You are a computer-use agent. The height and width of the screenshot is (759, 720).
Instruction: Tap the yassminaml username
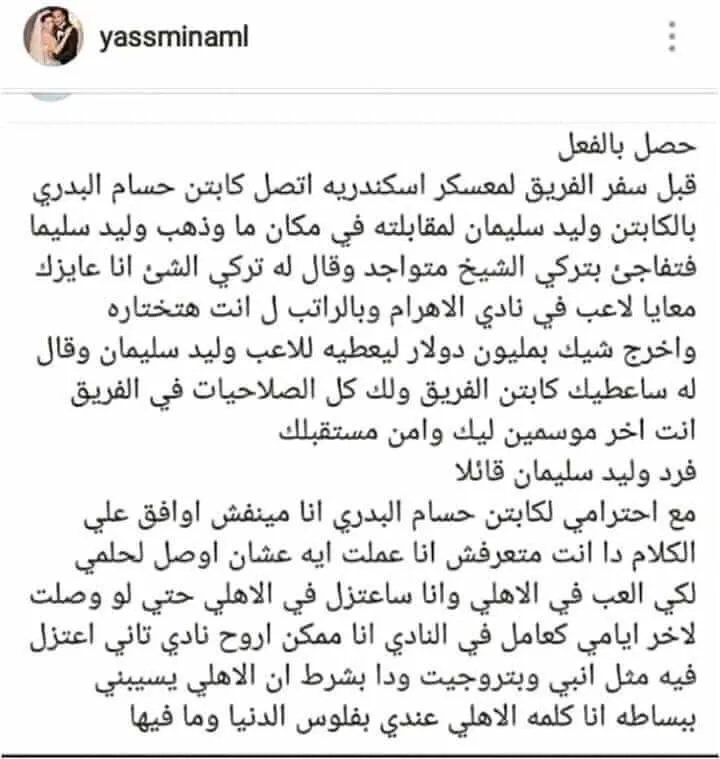186,38
